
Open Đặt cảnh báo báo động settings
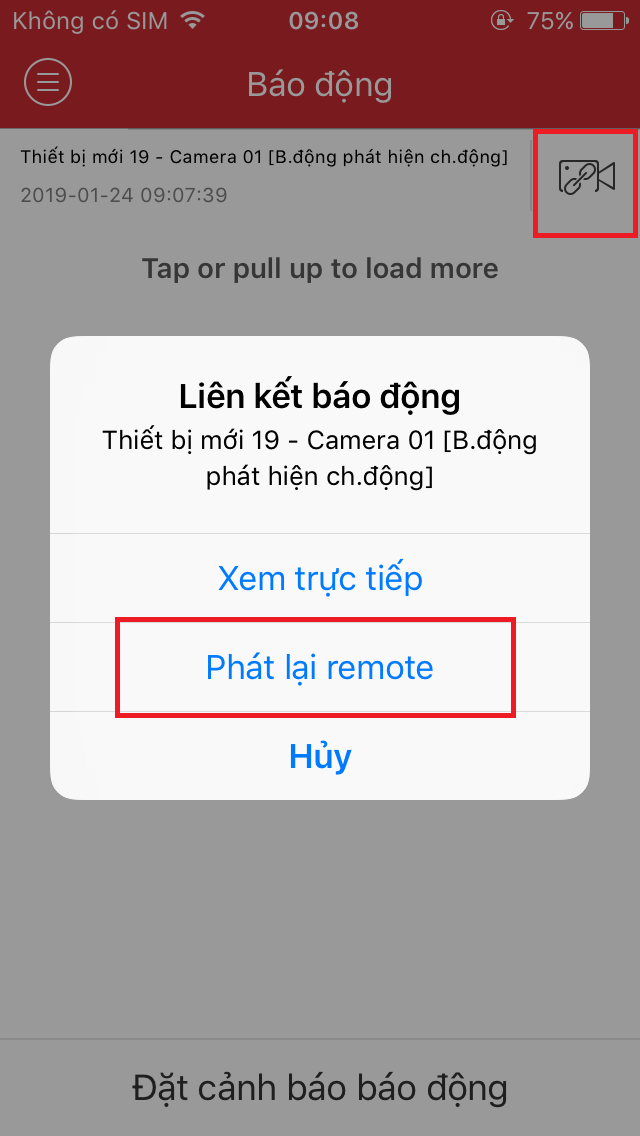[x=320, y=1087]
